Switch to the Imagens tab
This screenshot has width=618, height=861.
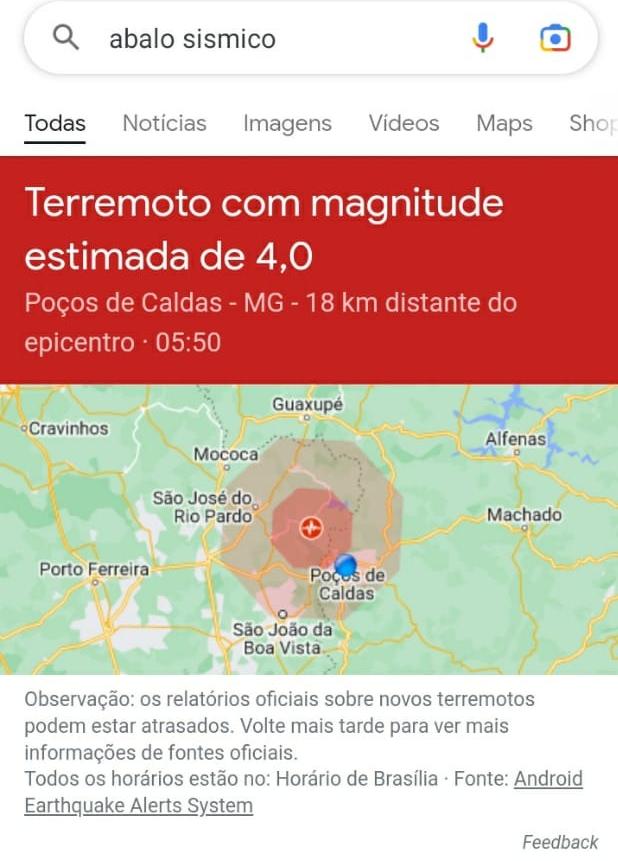(x=287, y=124)
